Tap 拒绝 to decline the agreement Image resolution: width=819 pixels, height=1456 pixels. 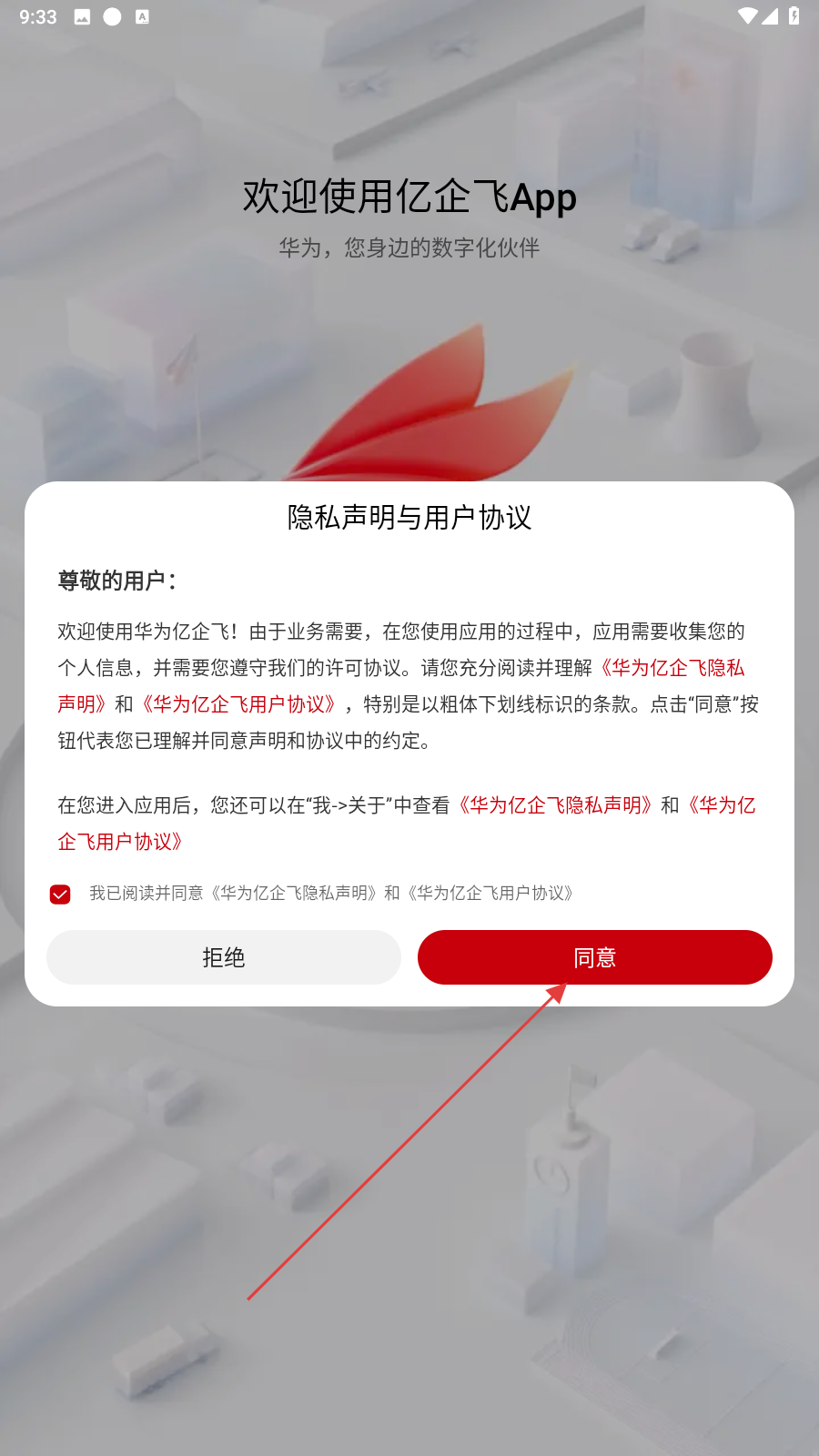(224, 957)
